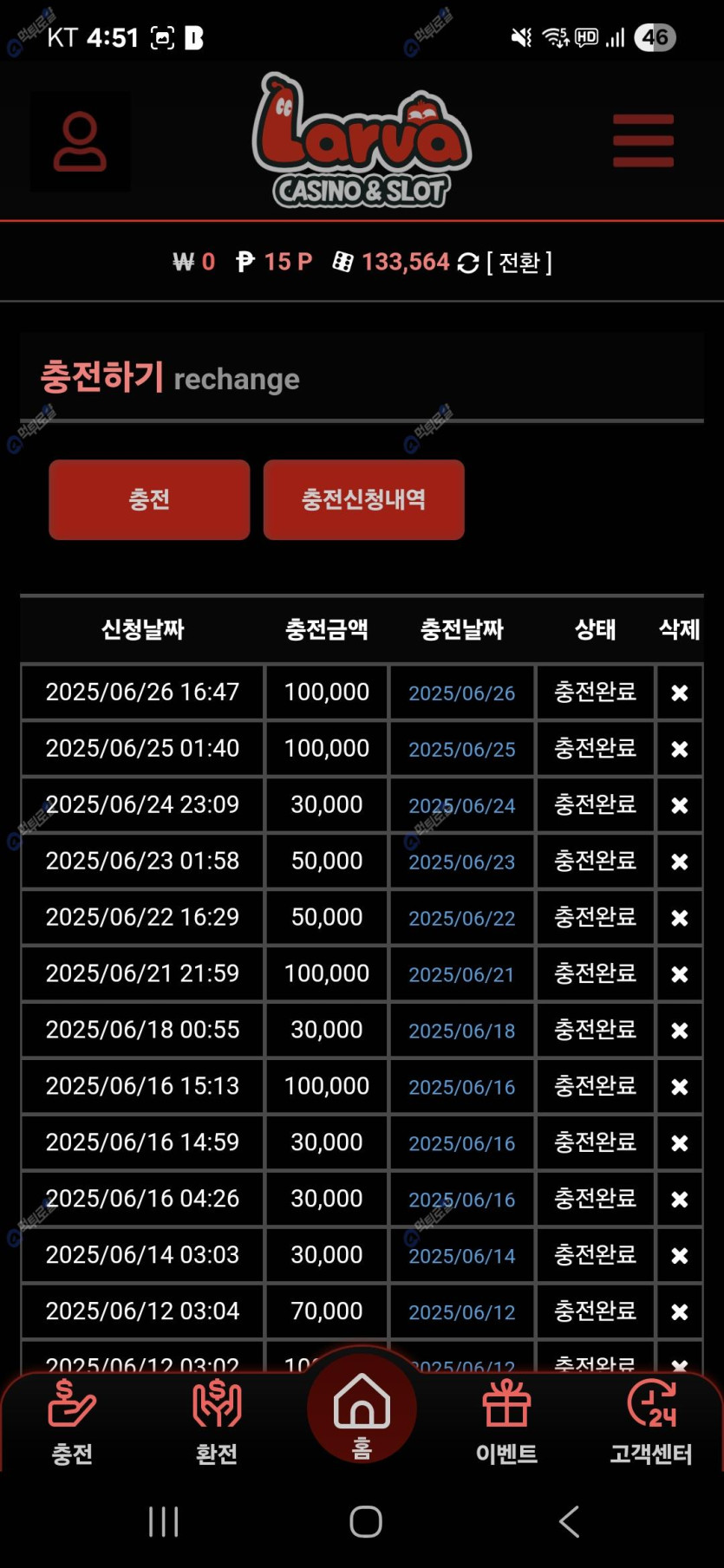Select the 충전 button under 충전하기
This screenshot has height=1568, width=724.
coord(149,499)
